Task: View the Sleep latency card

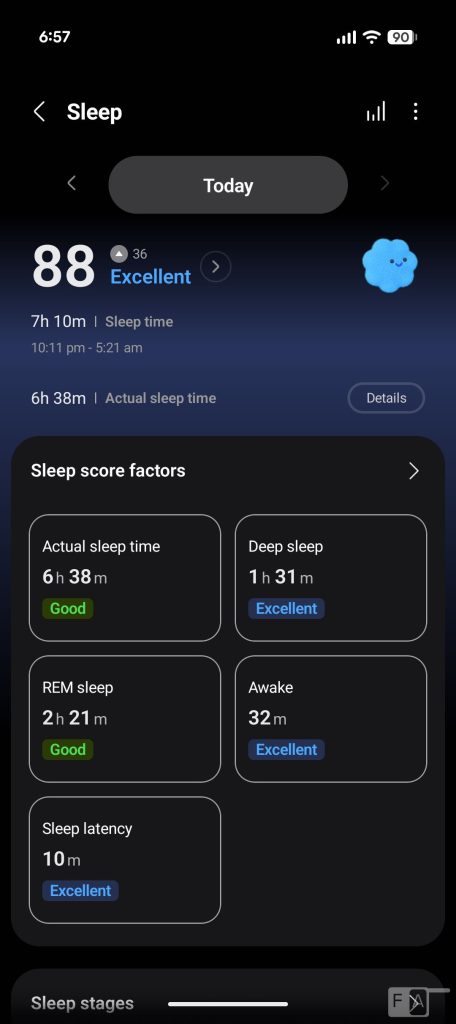Action: pos(125,860)
